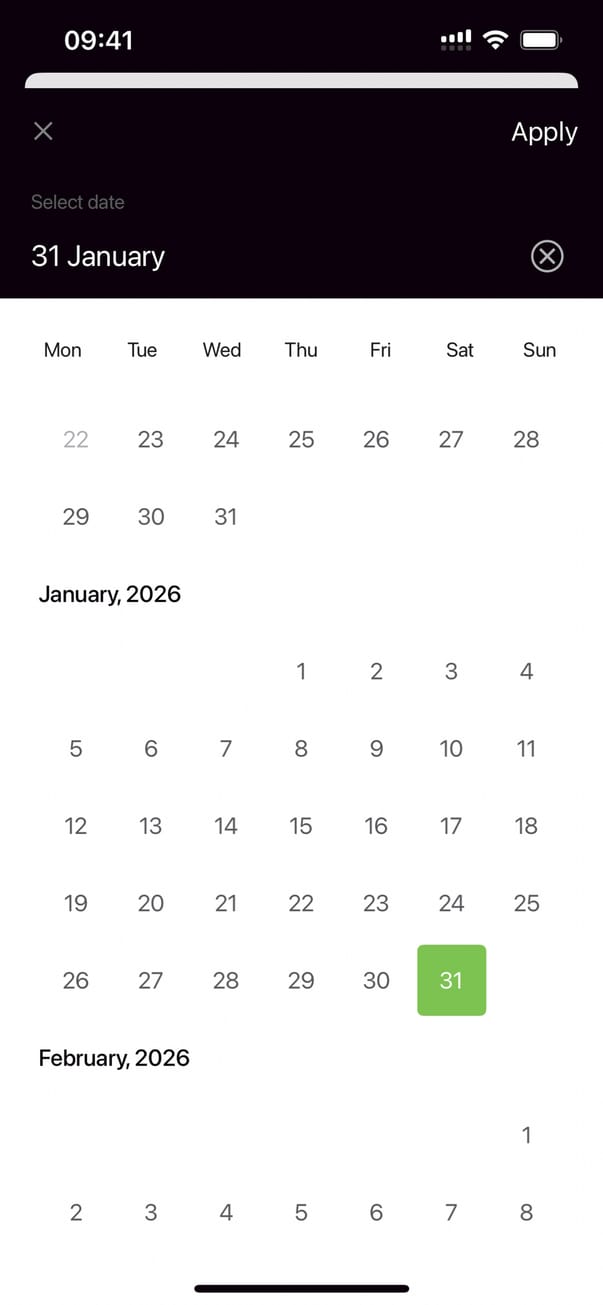Pick January 10 in the calendar
The image size is (603, 1305).
pyautogui.click(x=451, y=749)
